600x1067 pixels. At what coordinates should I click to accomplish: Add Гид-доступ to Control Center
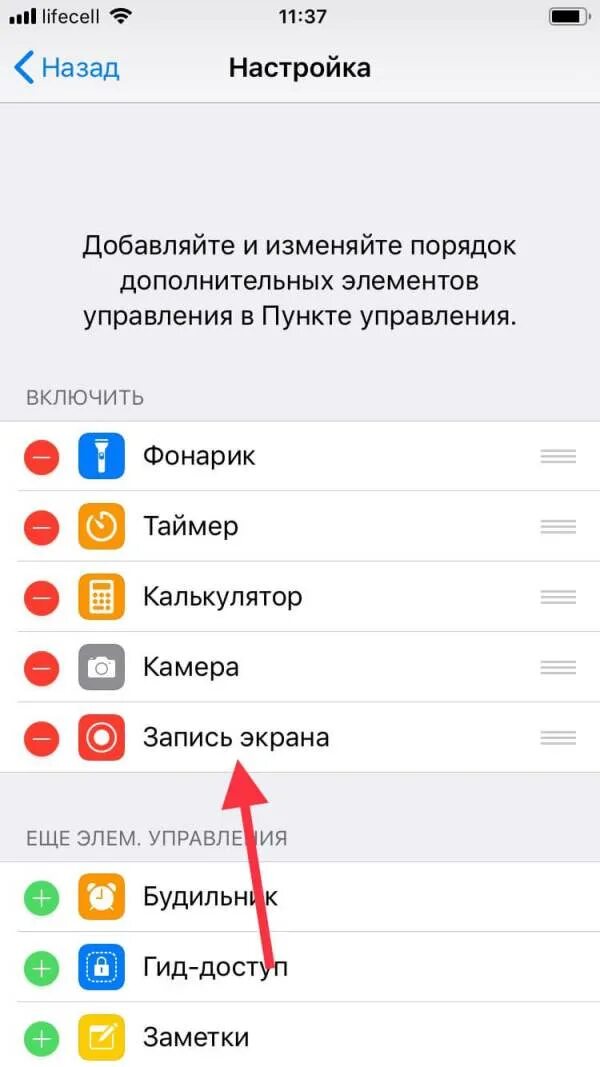(x=41, y=968)
